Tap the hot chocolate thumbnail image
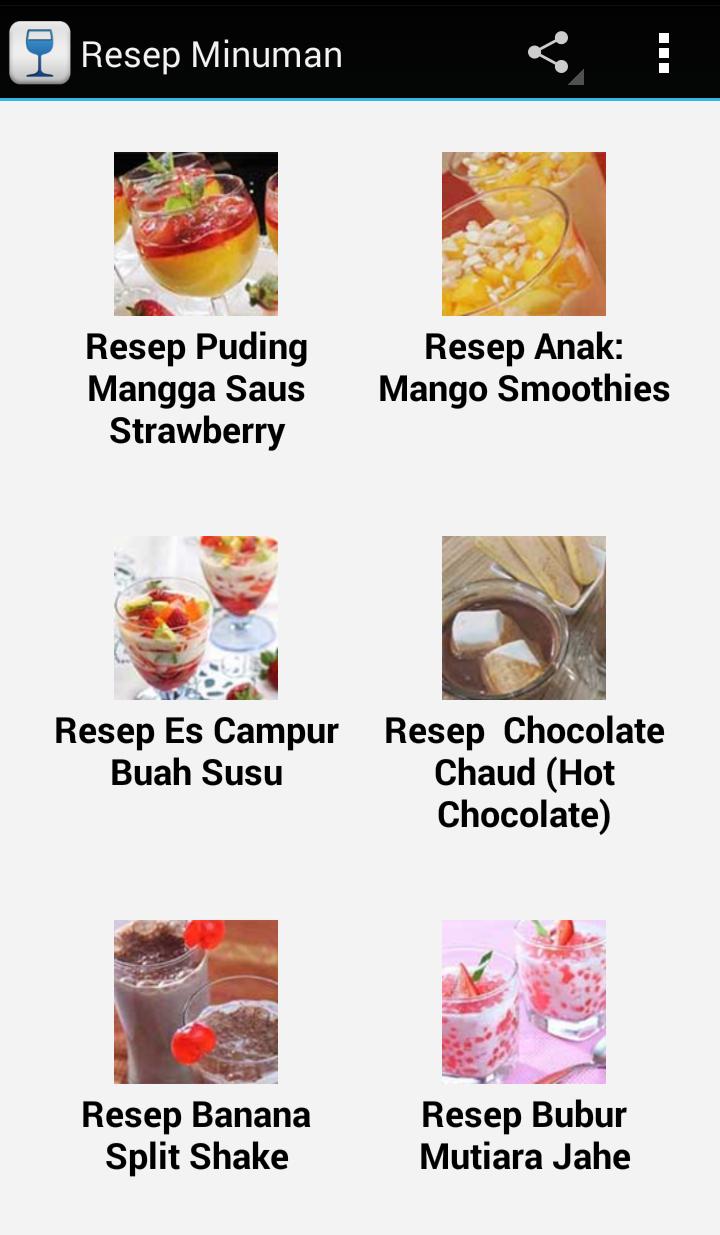The width and height of the screenshot is (720, 1235). (524, 617)
